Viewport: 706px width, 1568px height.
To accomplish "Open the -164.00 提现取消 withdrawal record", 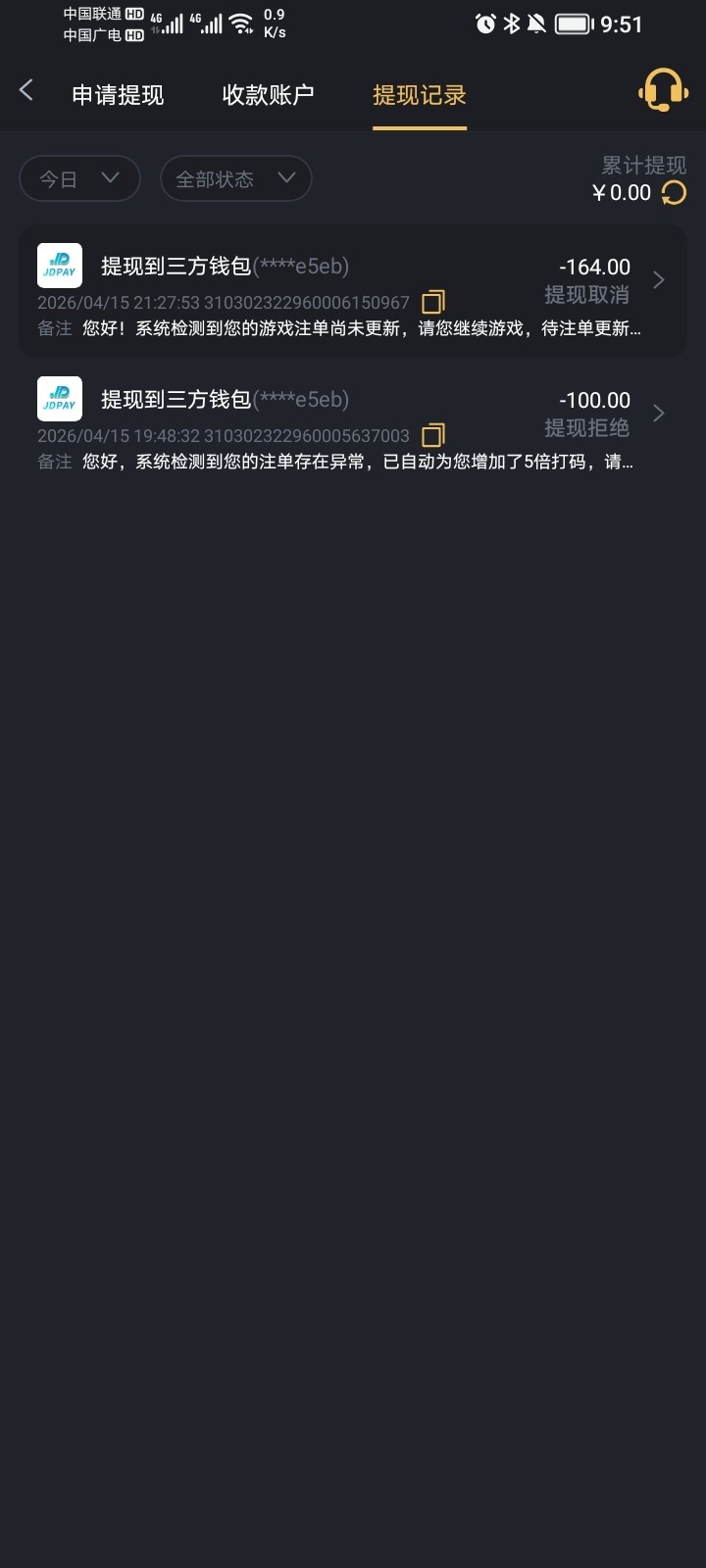I will (x=353, y=291).
